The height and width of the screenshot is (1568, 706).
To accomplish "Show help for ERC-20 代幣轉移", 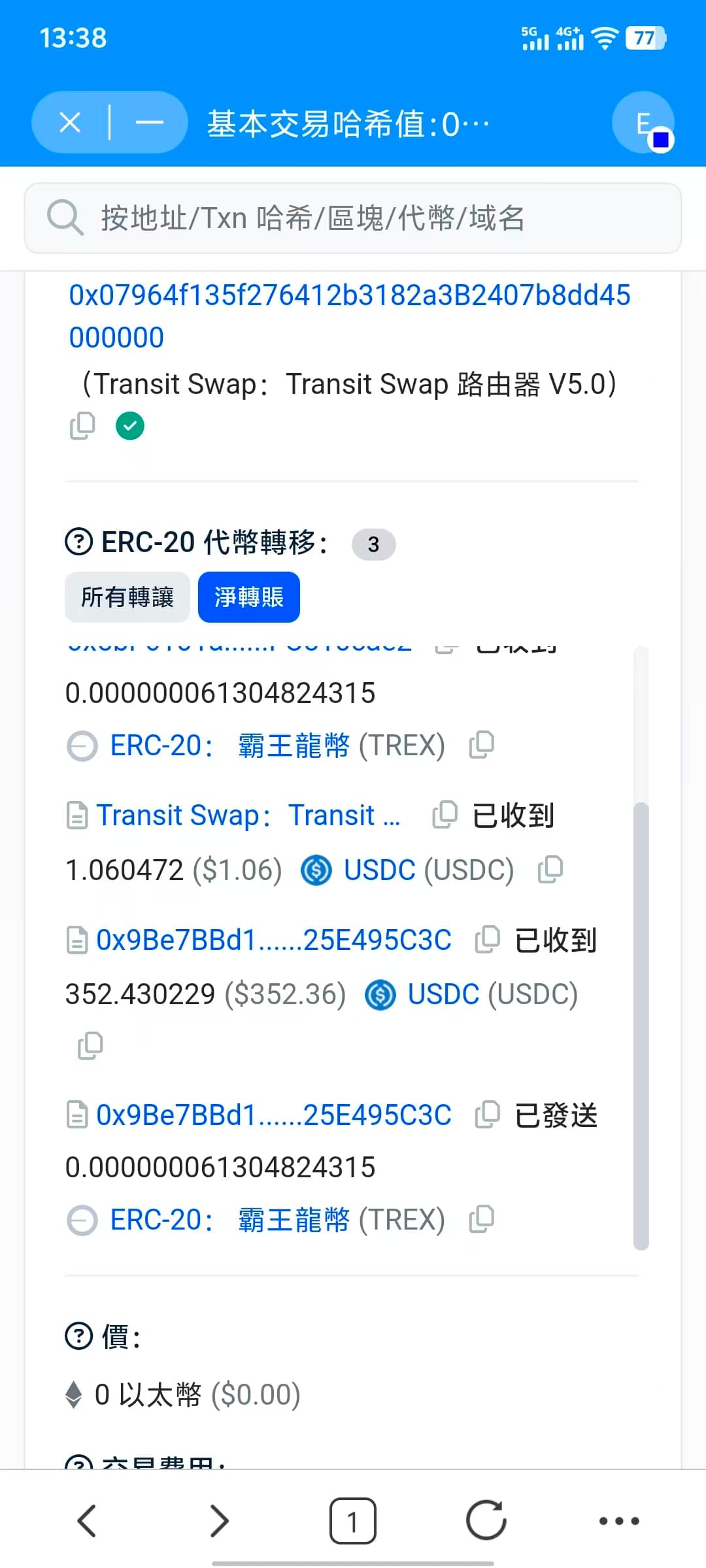I will point(79,542).
